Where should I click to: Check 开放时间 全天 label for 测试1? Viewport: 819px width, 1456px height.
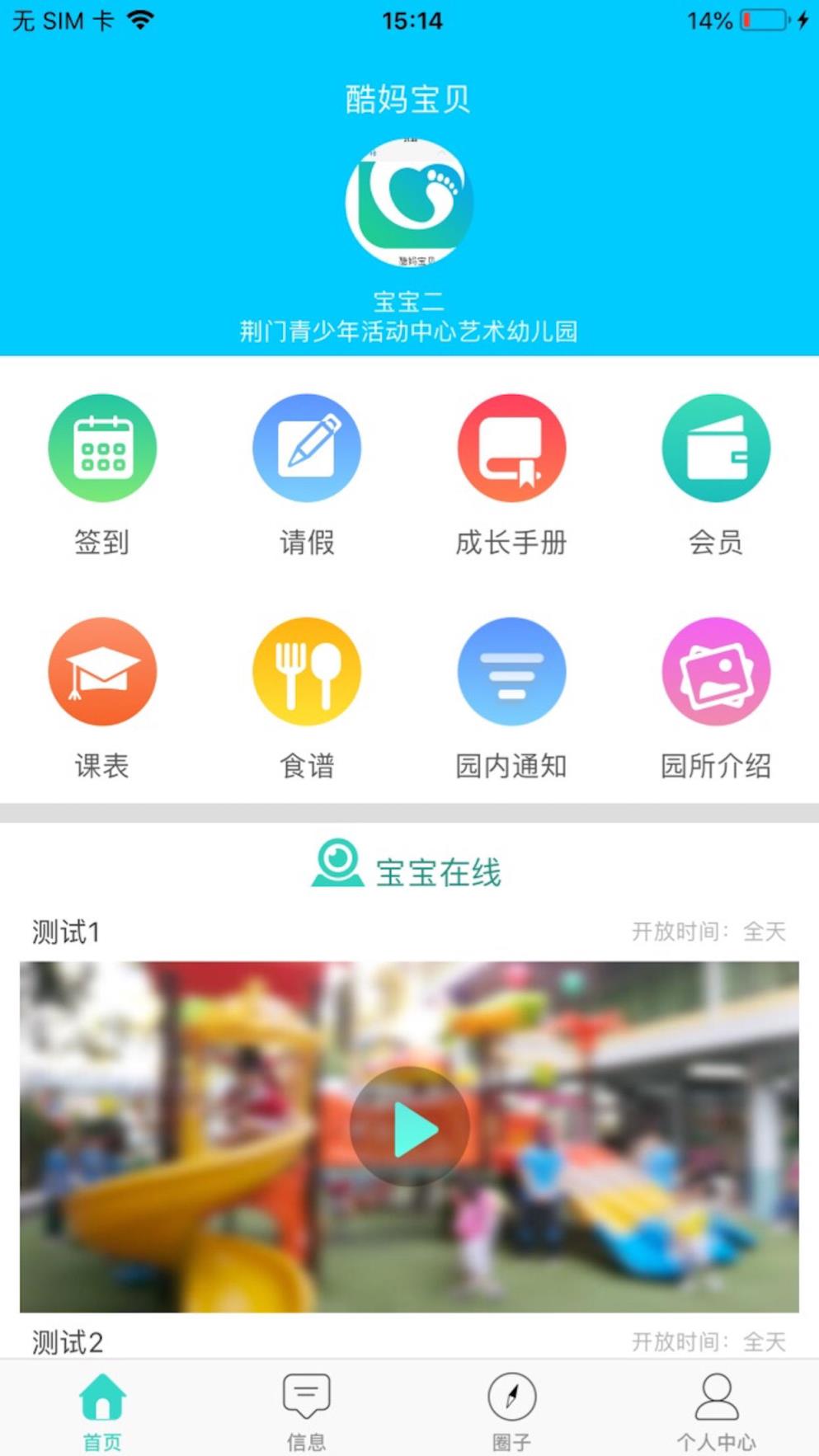(709, 930)
